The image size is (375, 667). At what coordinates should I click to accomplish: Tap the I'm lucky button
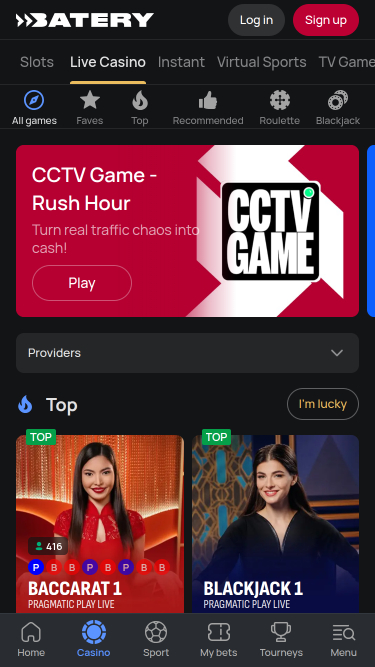pyautogui.click(x=323, y=404)
